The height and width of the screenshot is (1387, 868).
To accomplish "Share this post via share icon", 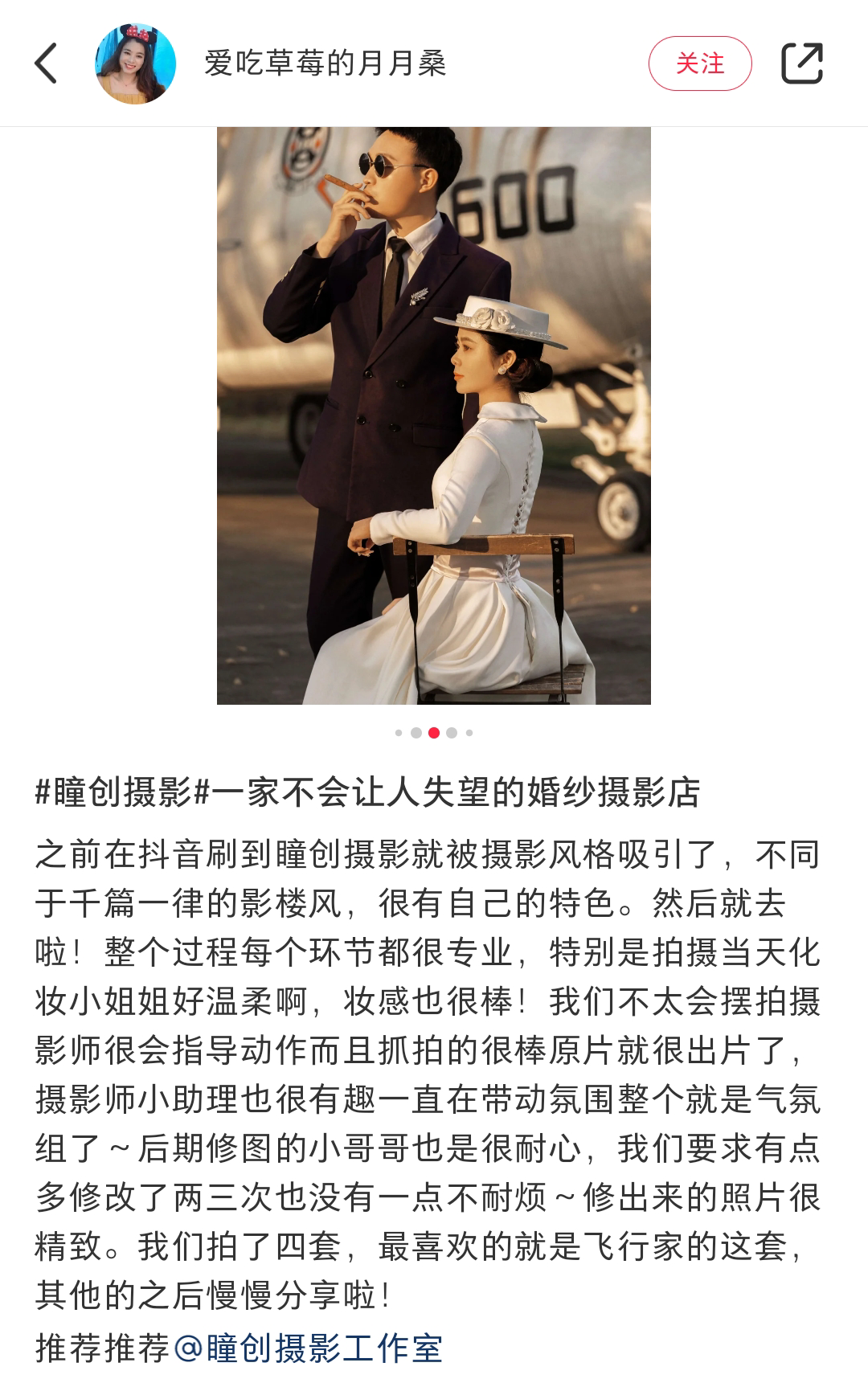I will coord(802,63).
